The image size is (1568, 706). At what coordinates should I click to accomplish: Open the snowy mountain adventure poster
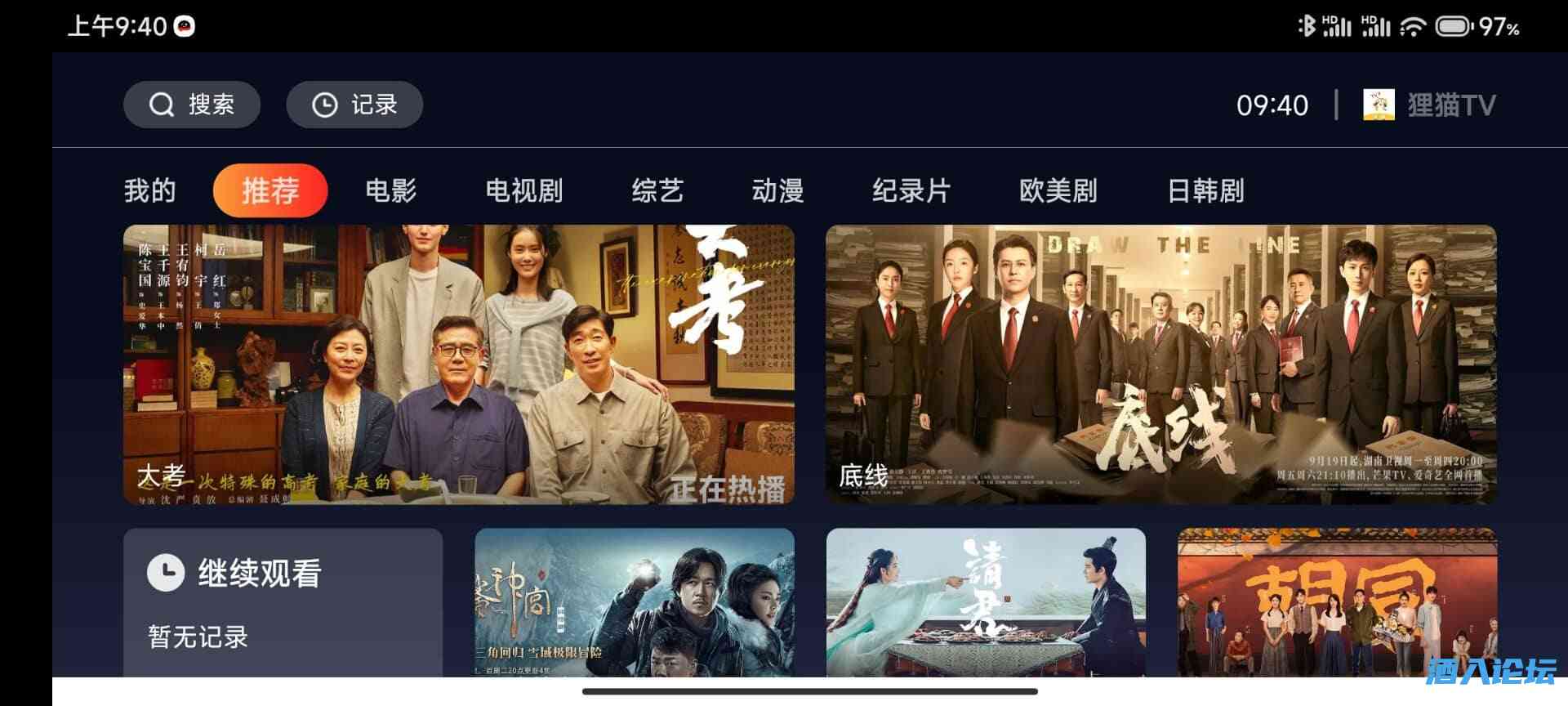pyautogui.click(x=634, y=602)
